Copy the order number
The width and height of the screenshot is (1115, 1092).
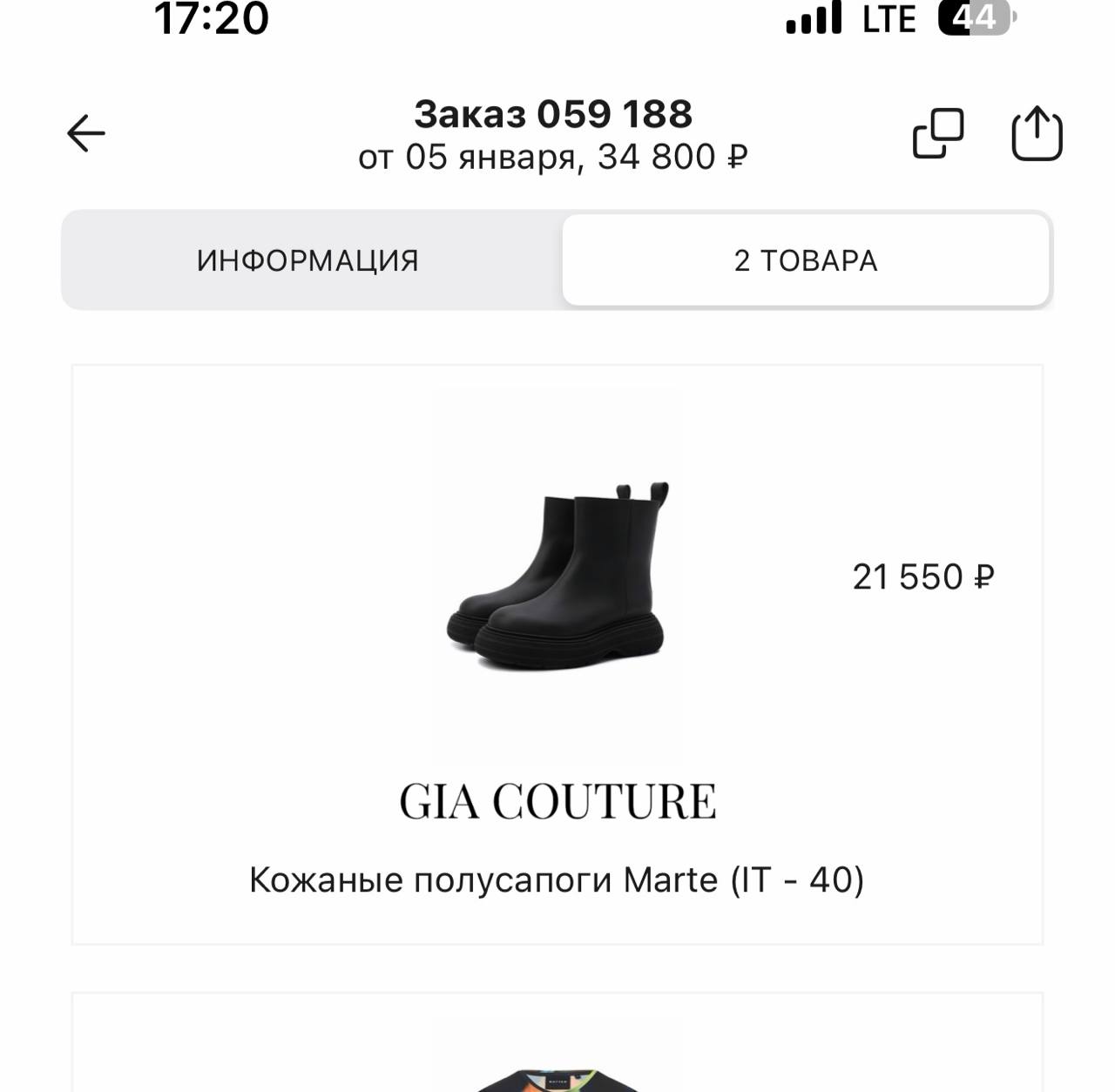(937, 133)
